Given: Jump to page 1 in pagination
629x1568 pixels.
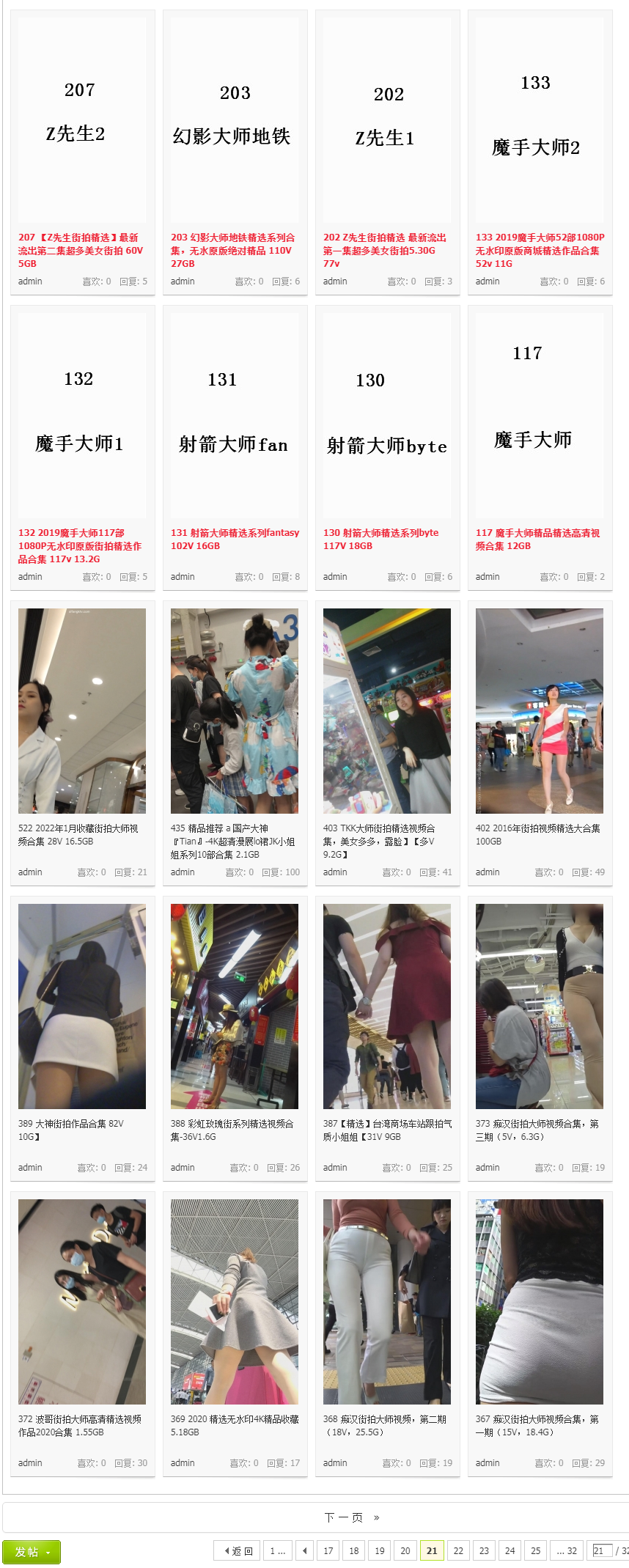Looking at the screenshot, I should (277, 1551).
